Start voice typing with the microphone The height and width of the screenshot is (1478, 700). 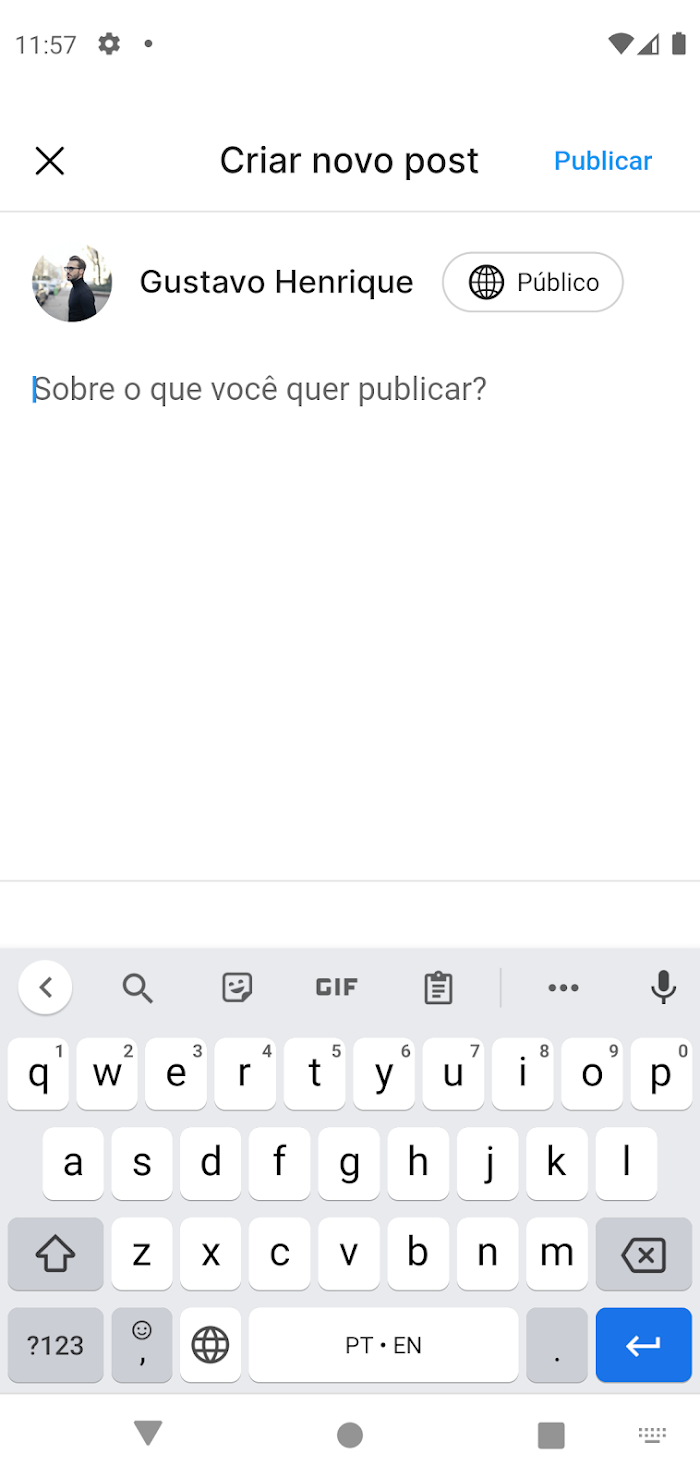coord(663,987)
